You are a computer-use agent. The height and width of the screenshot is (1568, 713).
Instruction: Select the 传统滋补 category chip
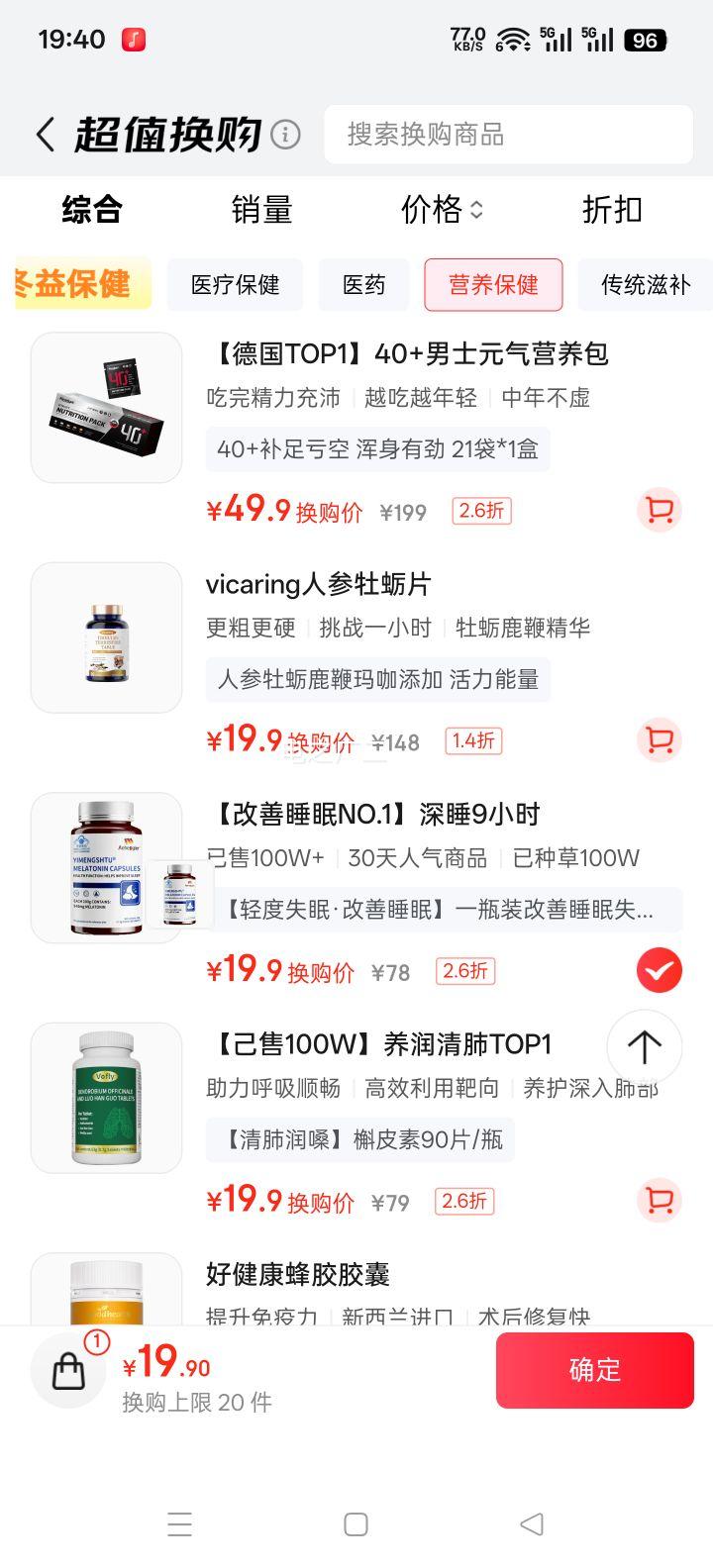tap(645, 285)
